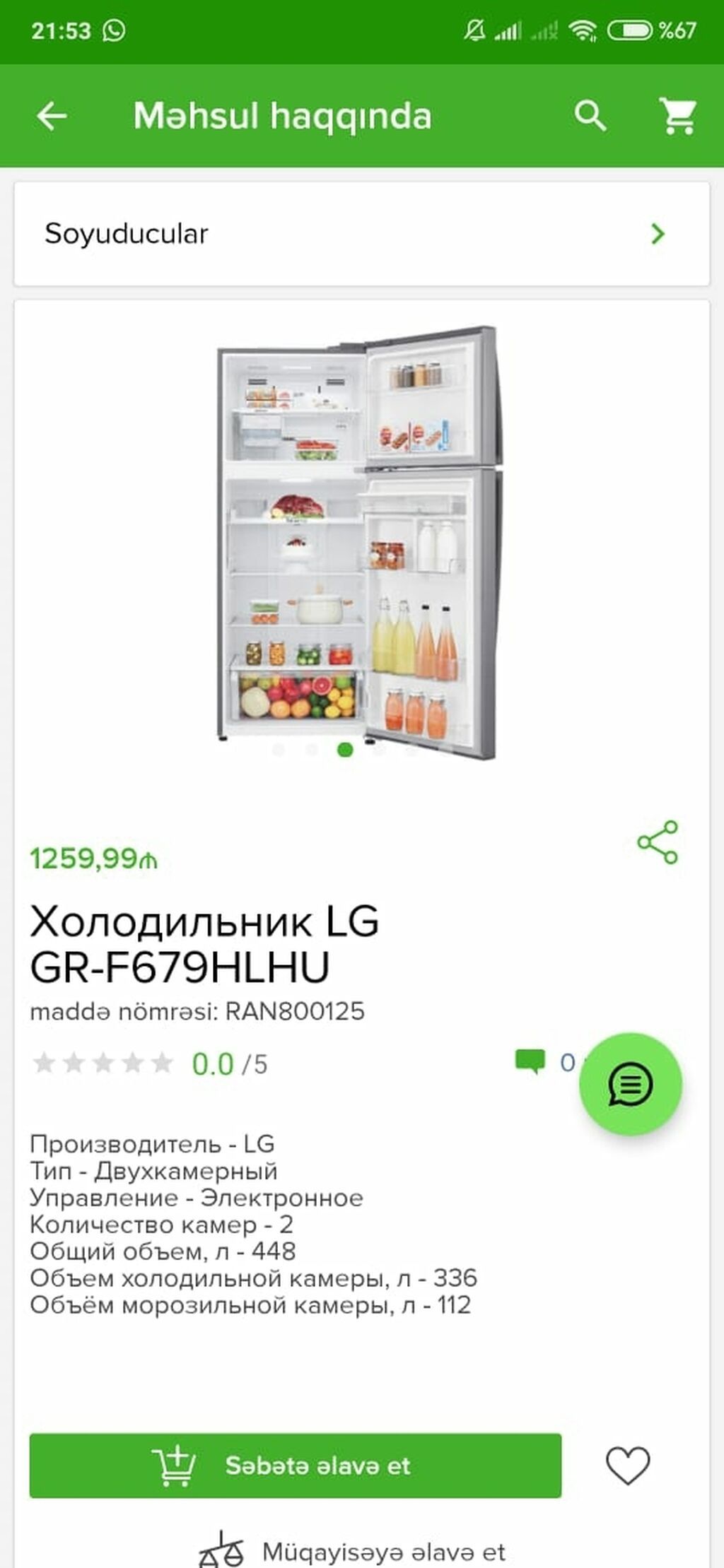The height and width of the screenshot is (1568, 724).
Task: Add product to favorites with the heart
Action: [628, 1466]
